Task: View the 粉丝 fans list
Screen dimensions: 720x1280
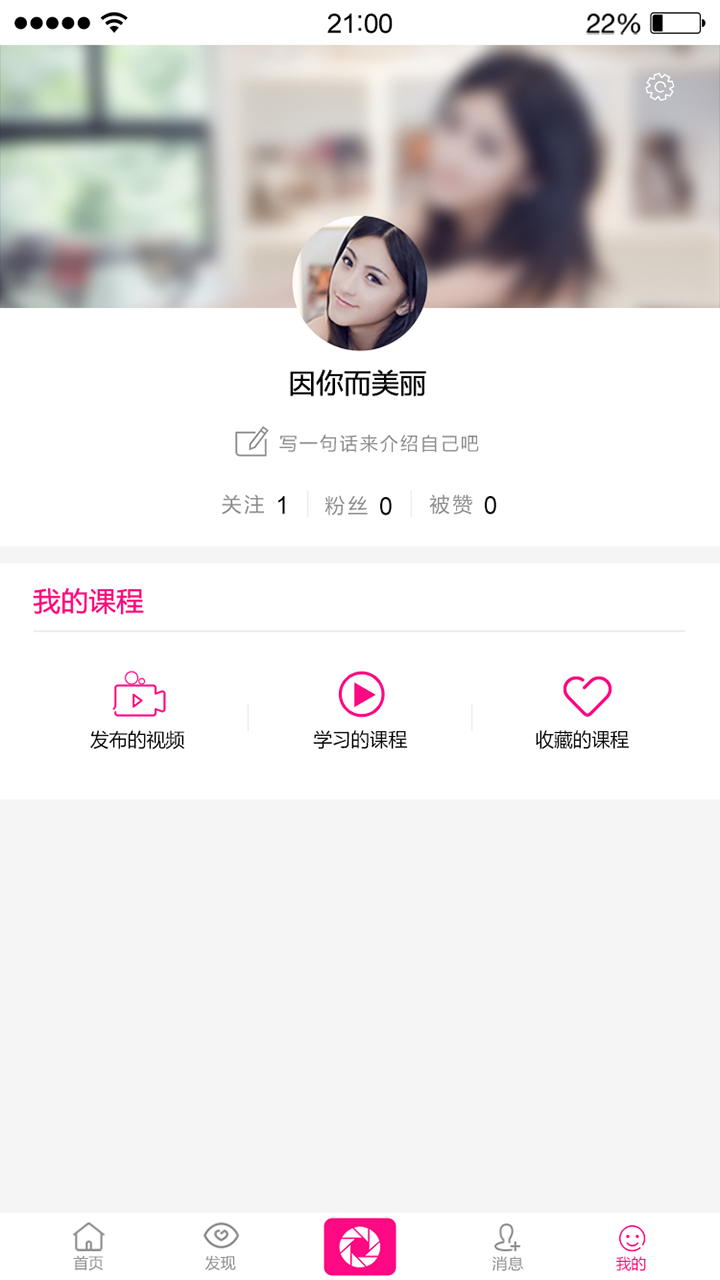Action: tap(357, 506)
